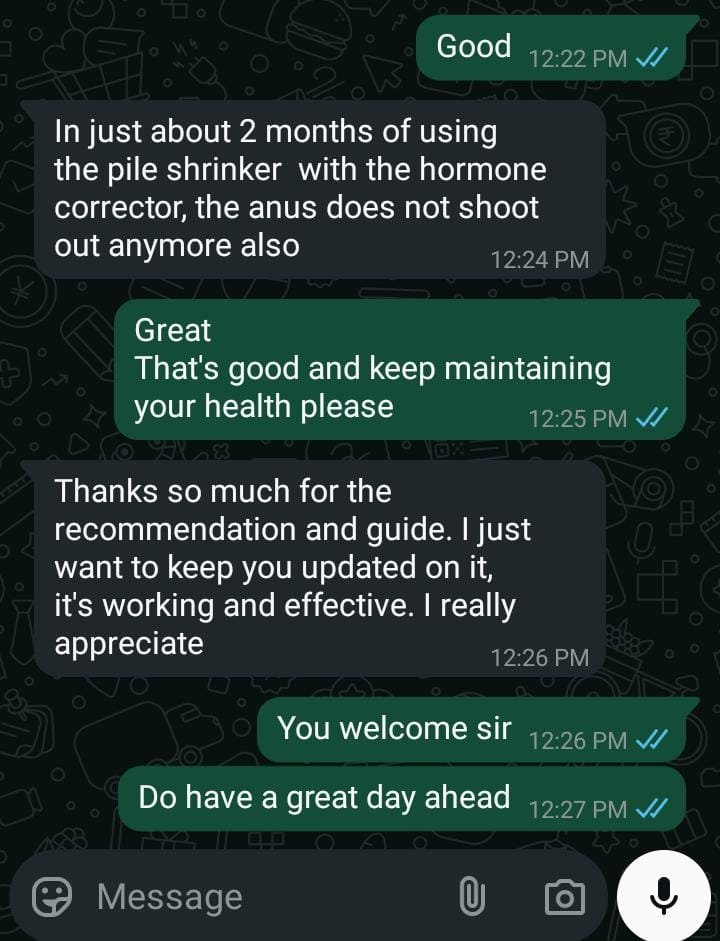This screenshot has height=941, width=720.
Task: Open the camera to take a photo
Action: click(x=564, y=897)
